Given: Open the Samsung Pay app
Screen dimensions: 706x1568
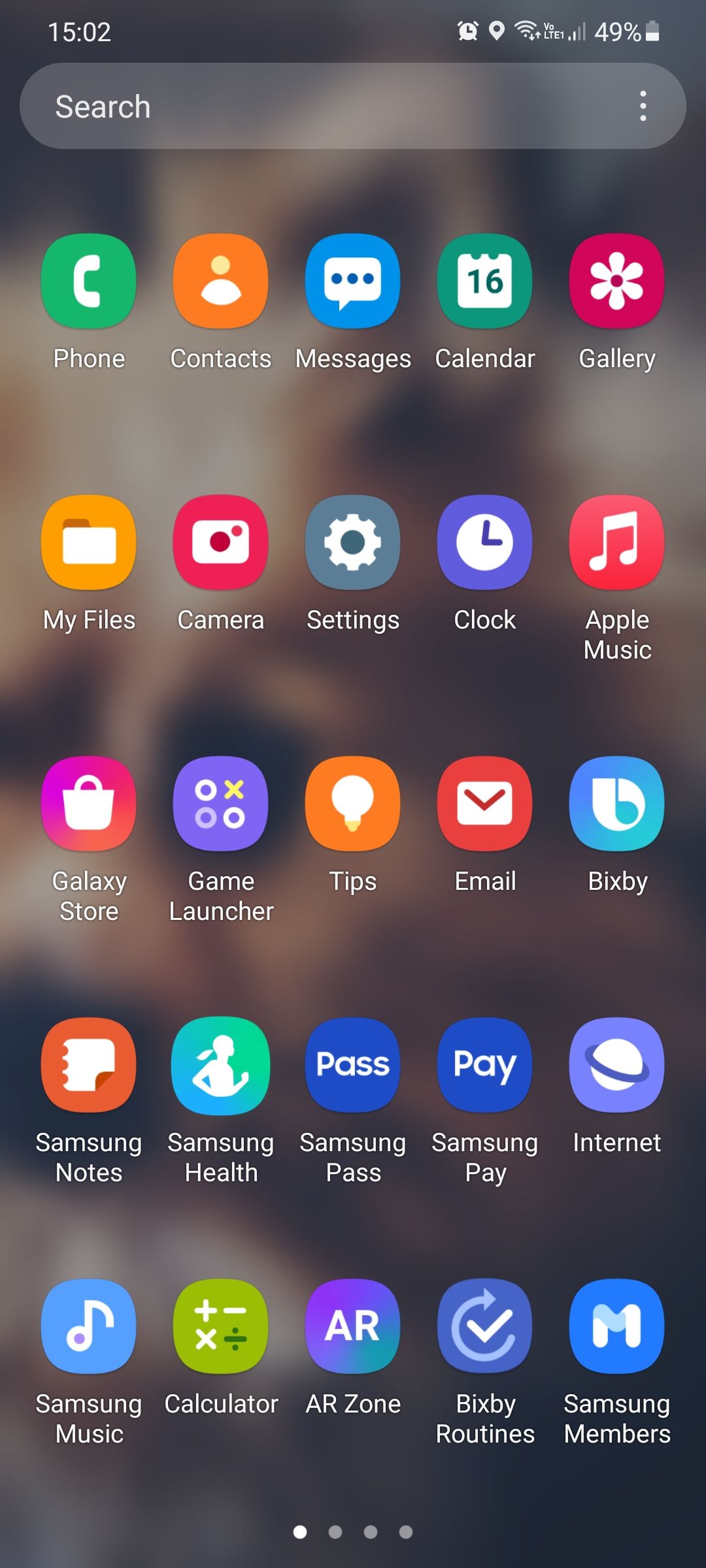Looking at the screenshot, I should (x=484, y=1065).
